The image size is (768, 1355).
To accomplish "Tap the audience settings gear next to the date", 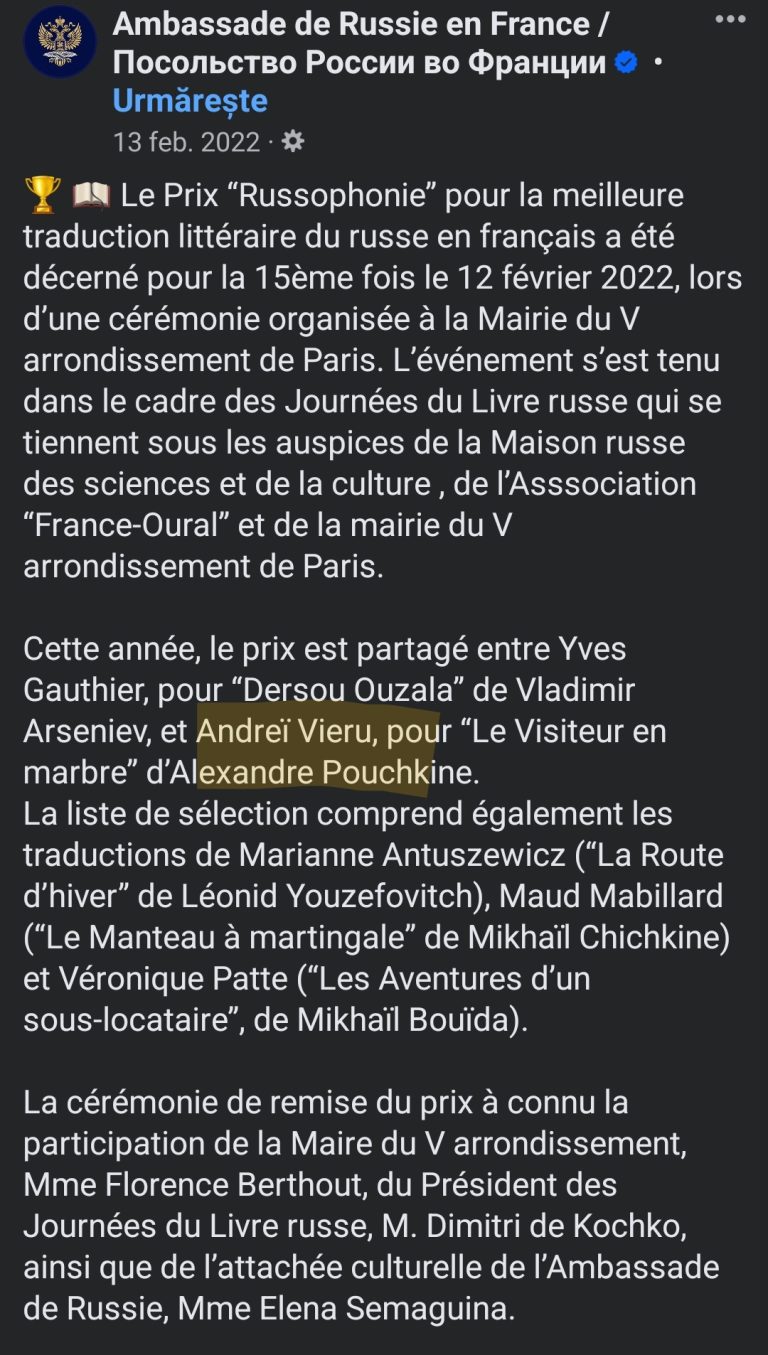I will pyautogui.click(x=292, y=141).
